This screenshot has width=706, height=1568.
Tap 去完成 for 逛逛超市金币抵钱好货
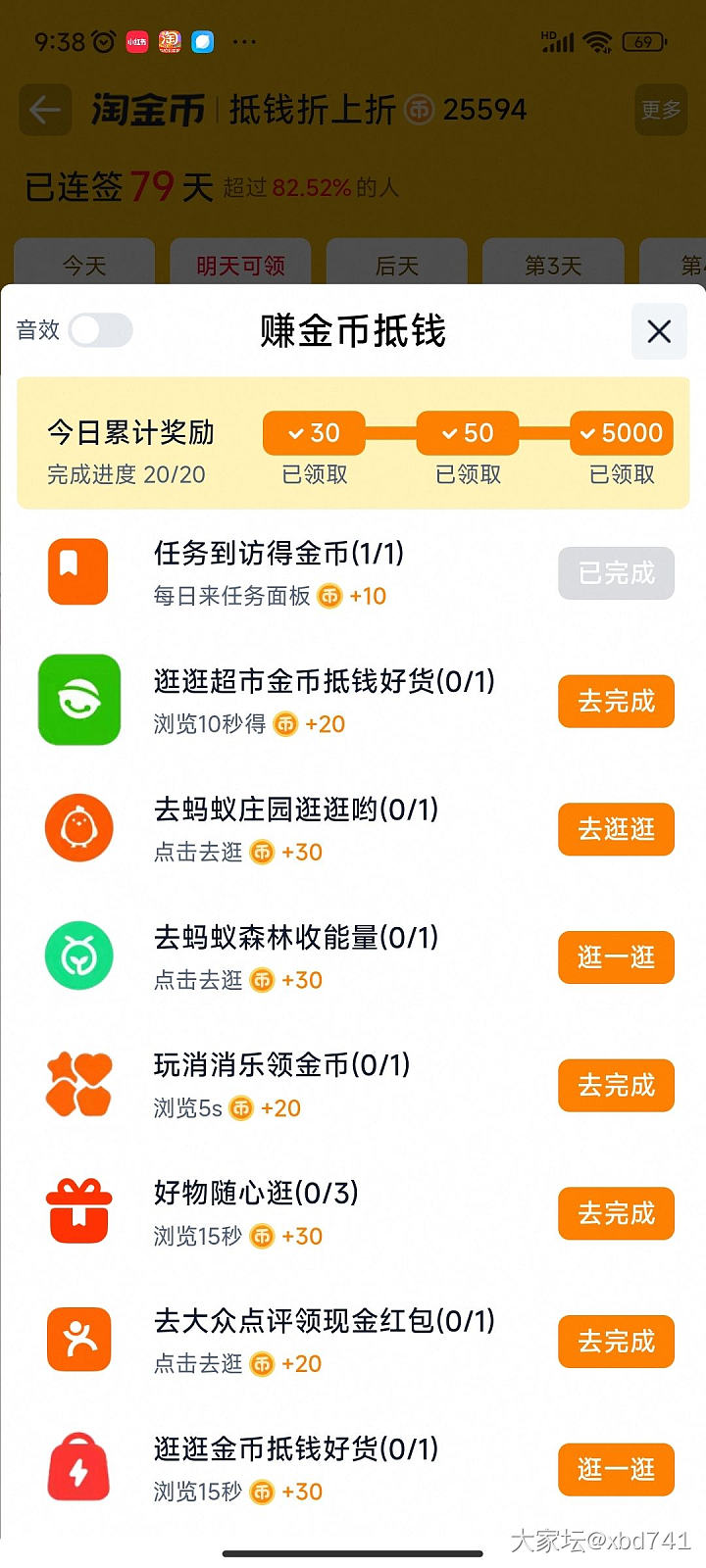coord(616,702)
